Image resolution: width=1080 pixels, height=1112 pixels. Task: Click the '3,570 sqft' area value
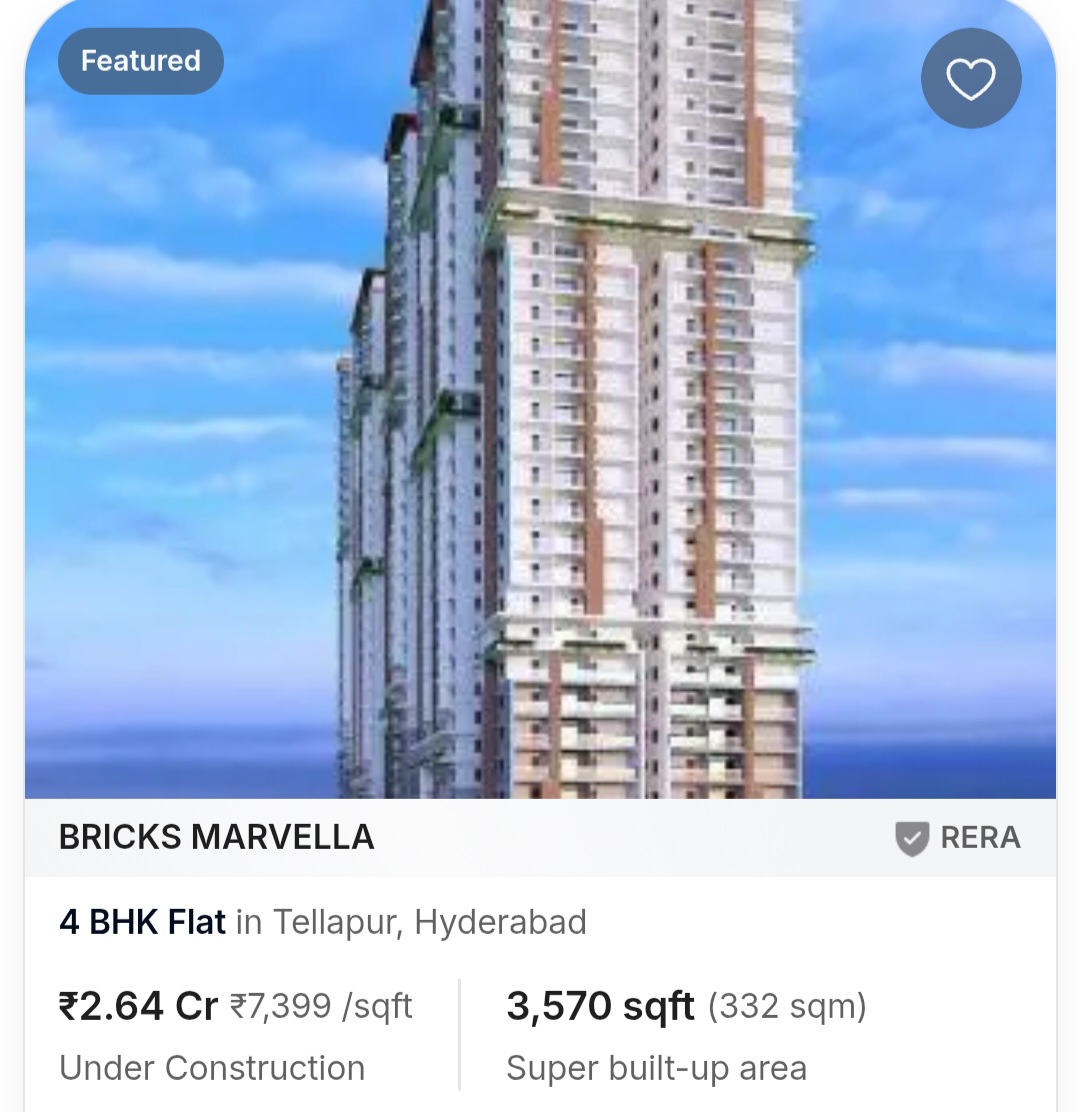point(600,1006)
